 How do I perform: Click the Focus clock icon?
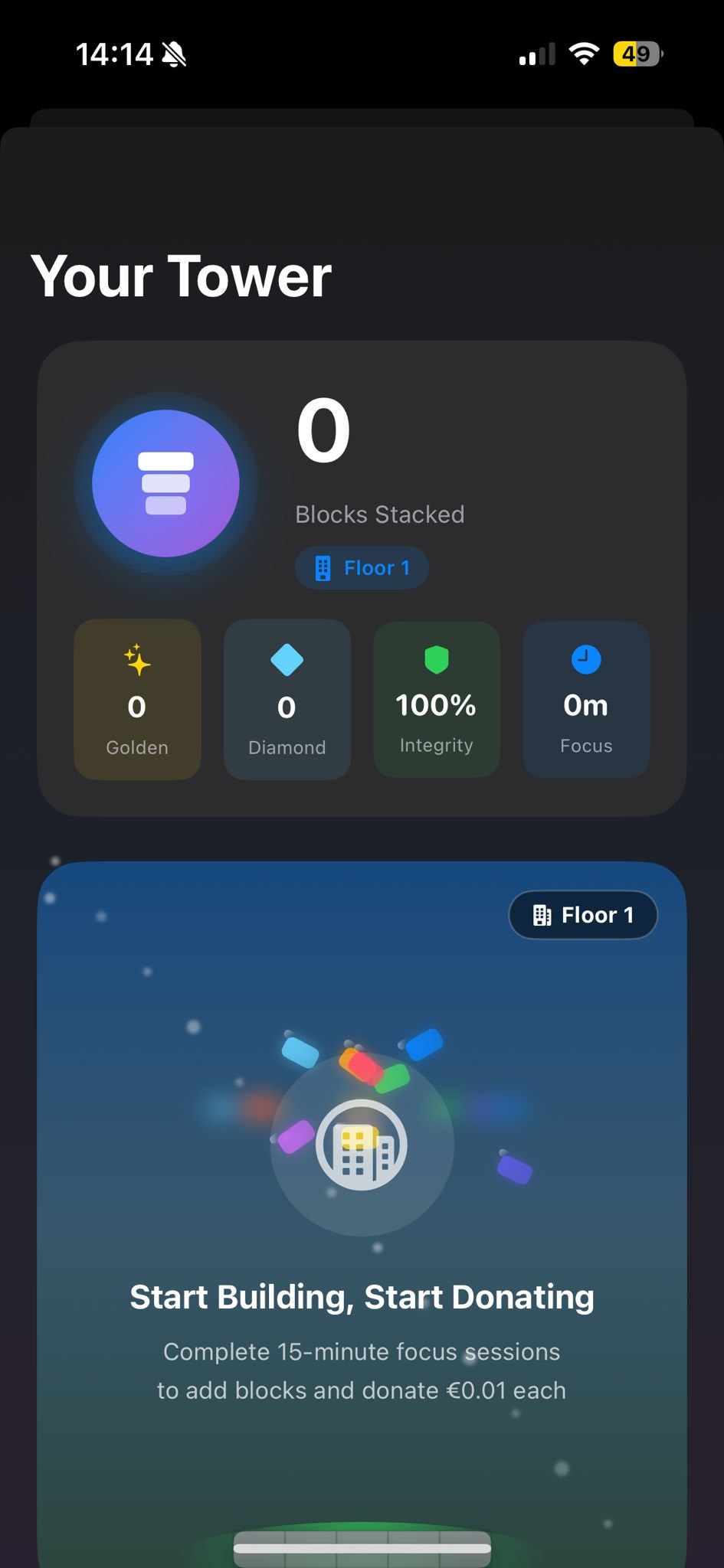(585, 659)
